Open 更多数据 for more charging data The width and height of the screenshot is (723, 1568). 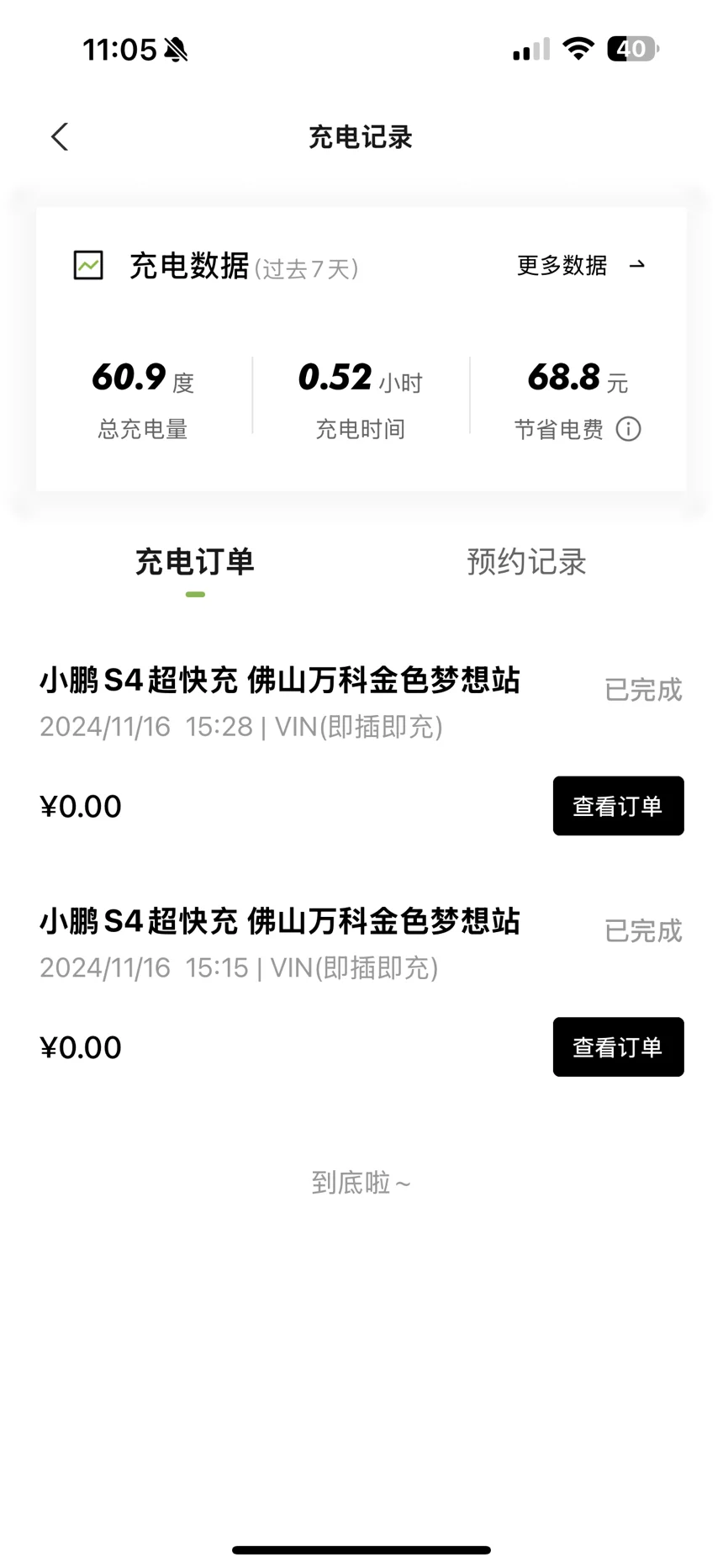click(581, 265)
